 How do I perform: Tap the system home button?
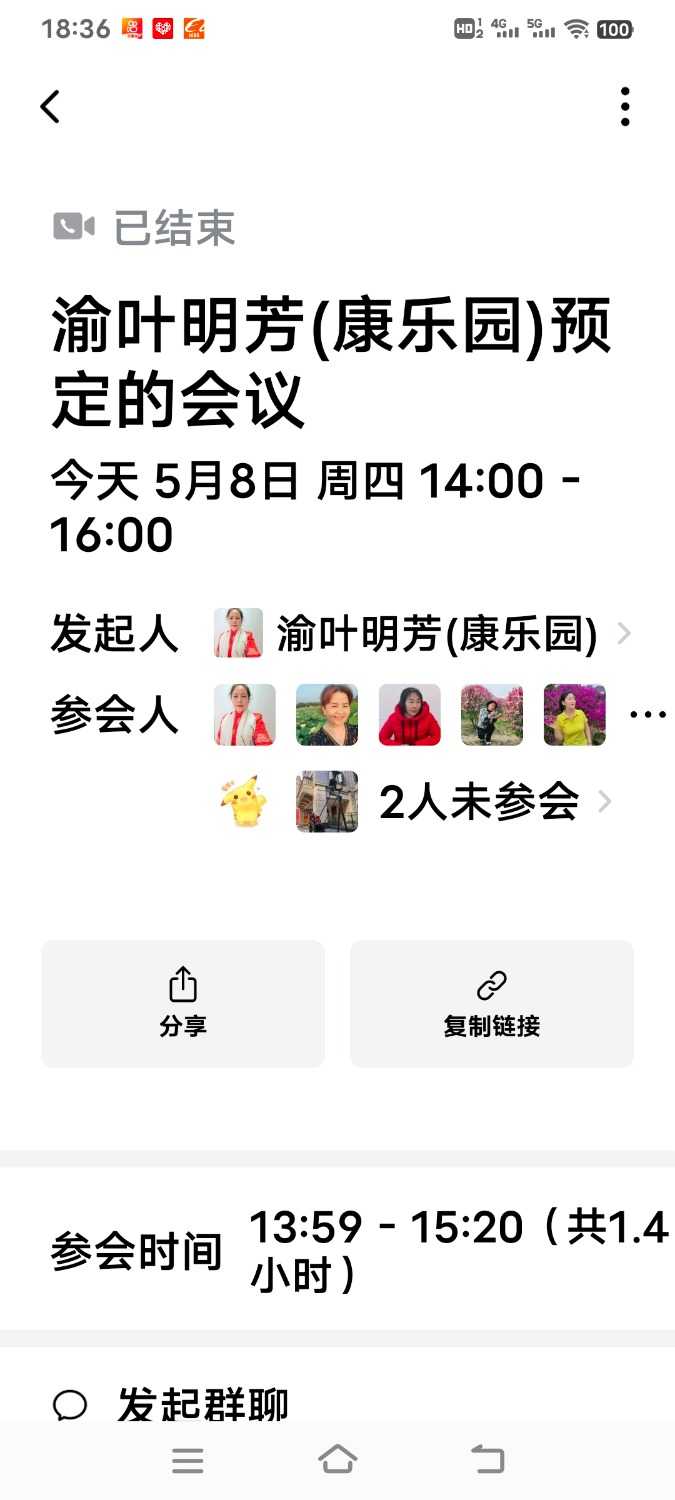coord(337,1460)
